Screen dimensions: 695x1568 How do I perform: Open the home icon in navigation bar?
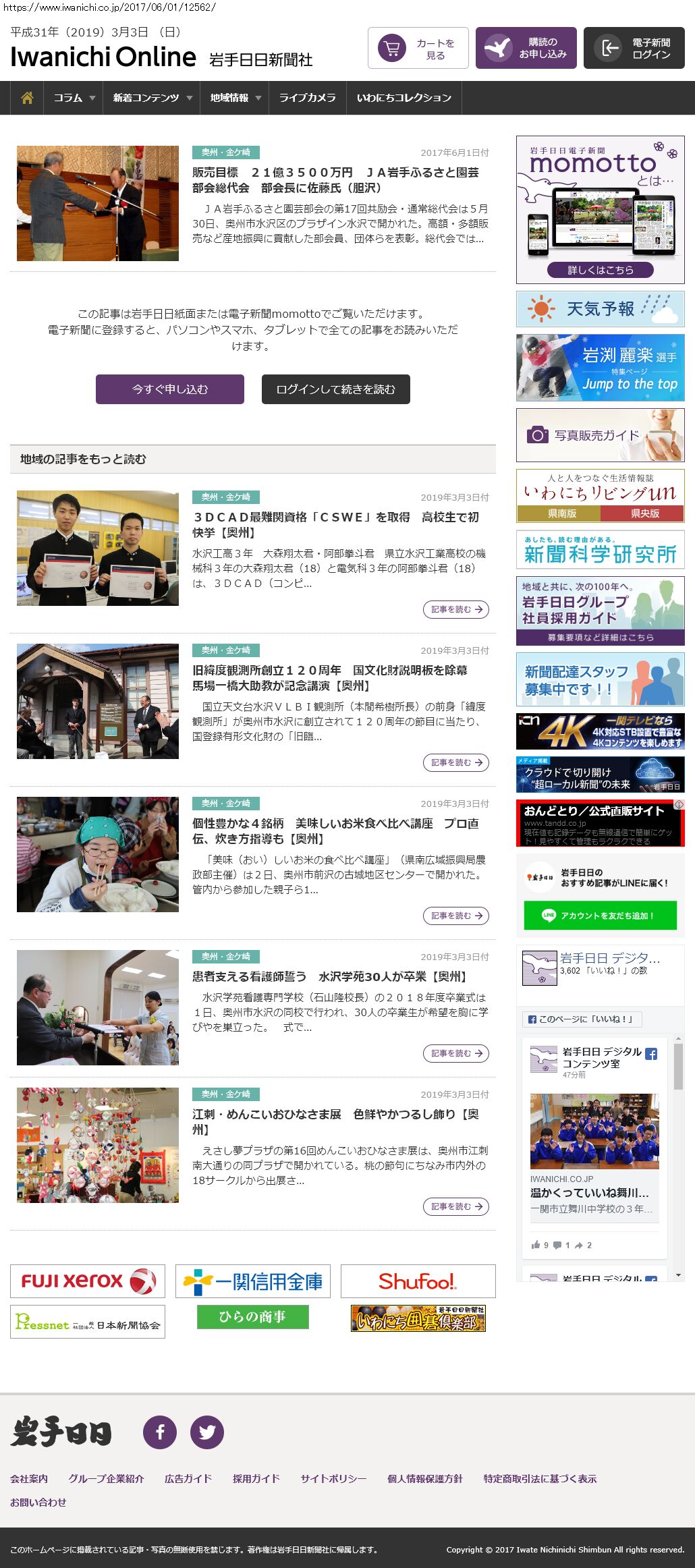point(27,98)
